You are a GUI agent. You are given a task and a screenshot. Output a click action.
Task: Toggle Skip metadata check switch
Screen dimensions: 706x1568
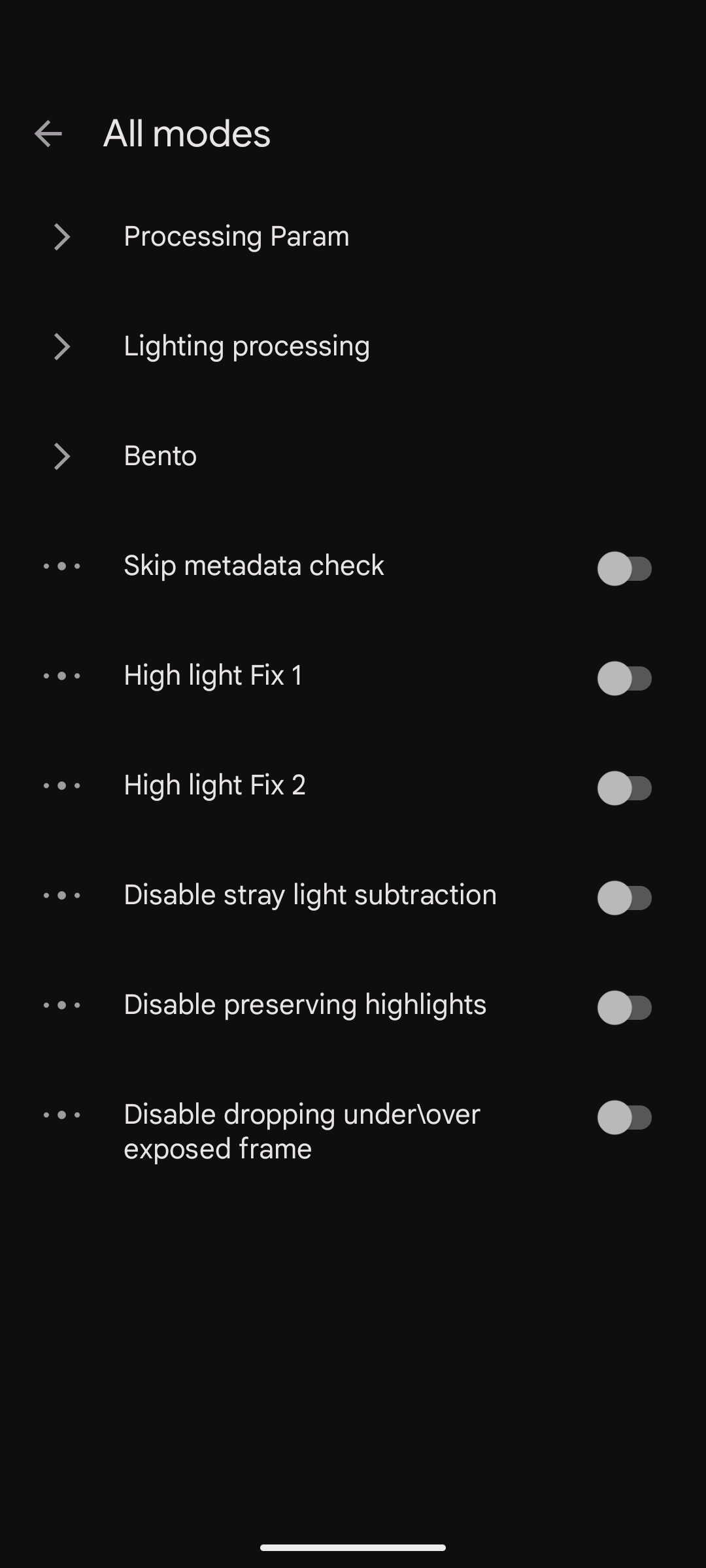tap(624, 568)
